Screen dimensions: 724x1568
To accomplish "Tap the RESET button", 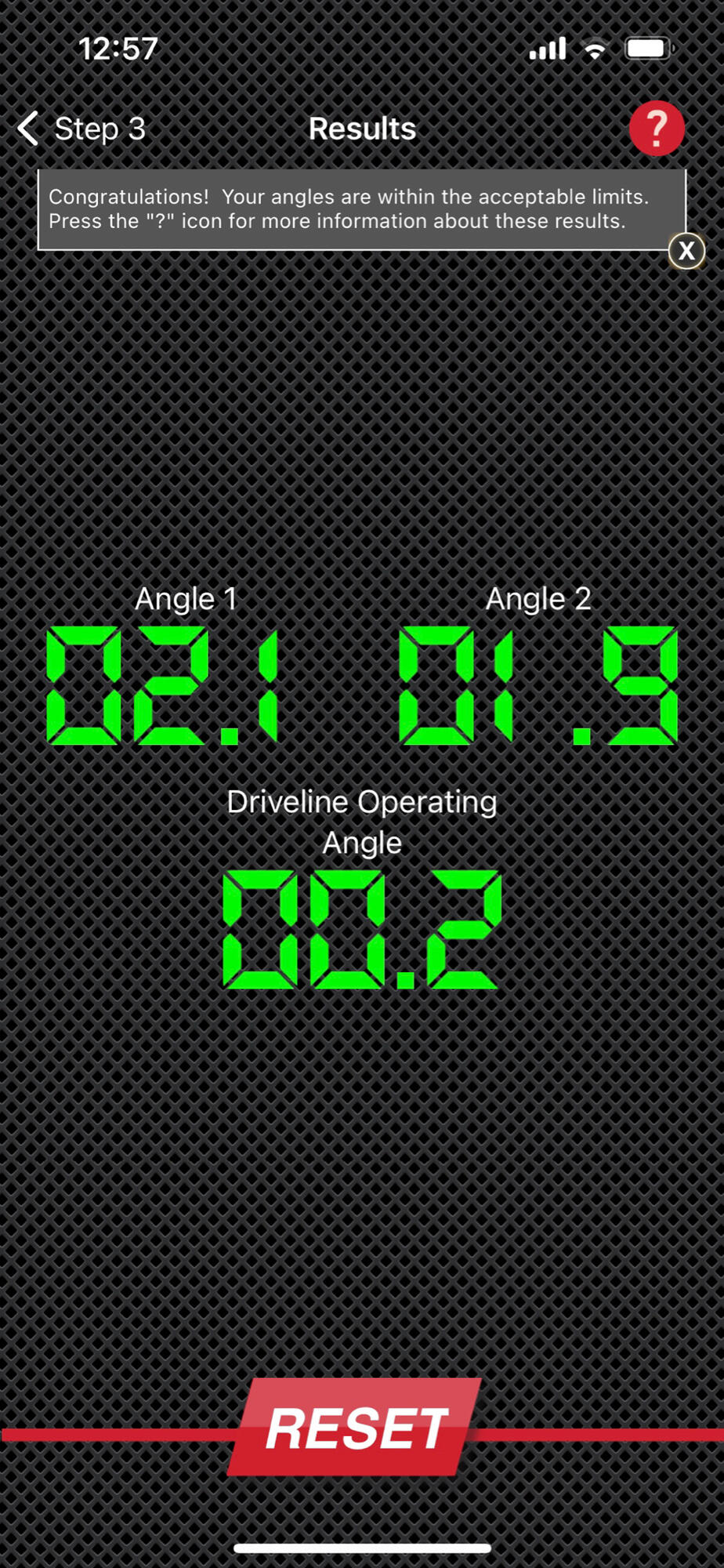I will [x=355, y=1427].
